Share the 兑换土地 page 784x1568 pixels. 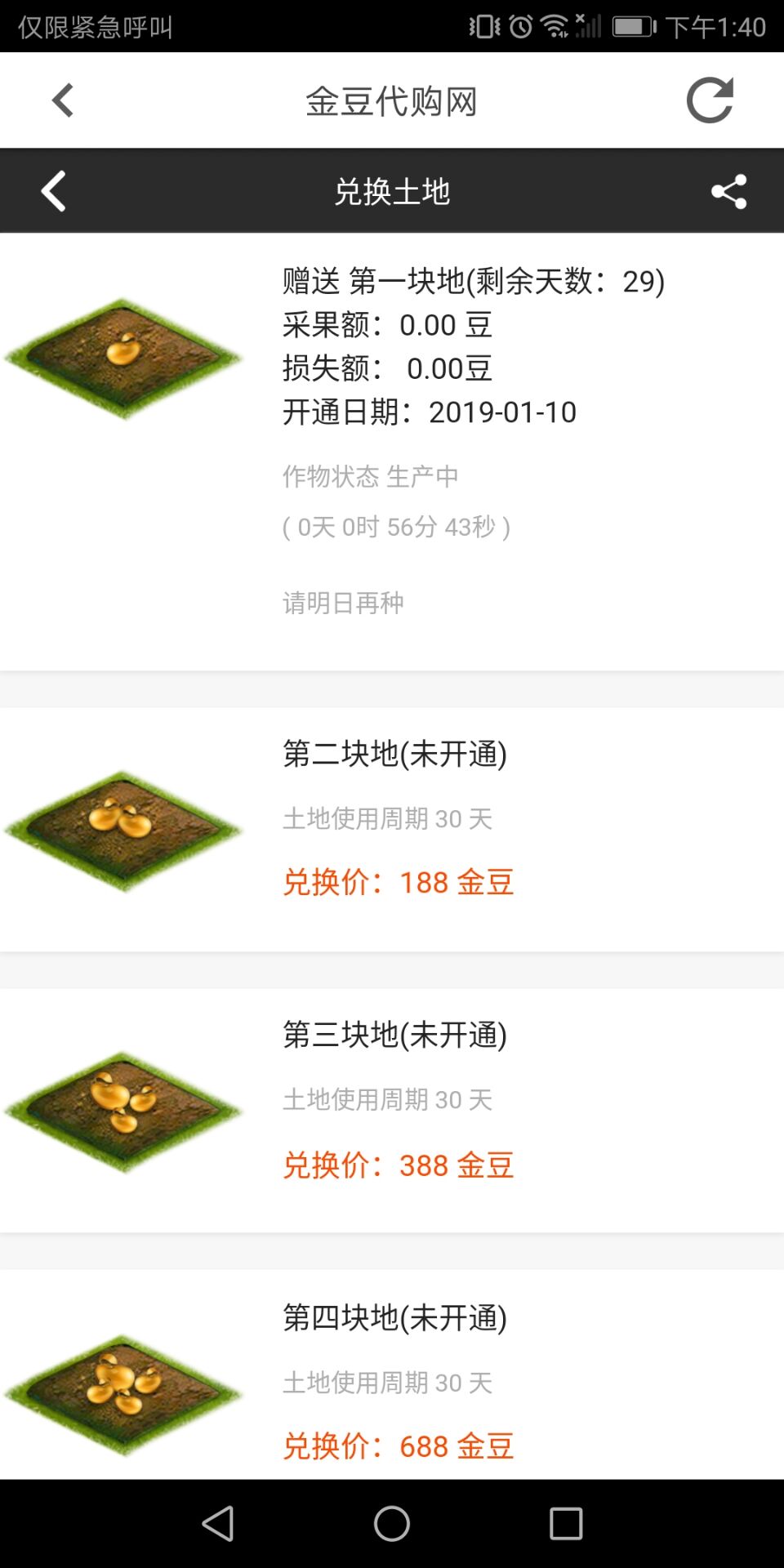pos(728,192)
